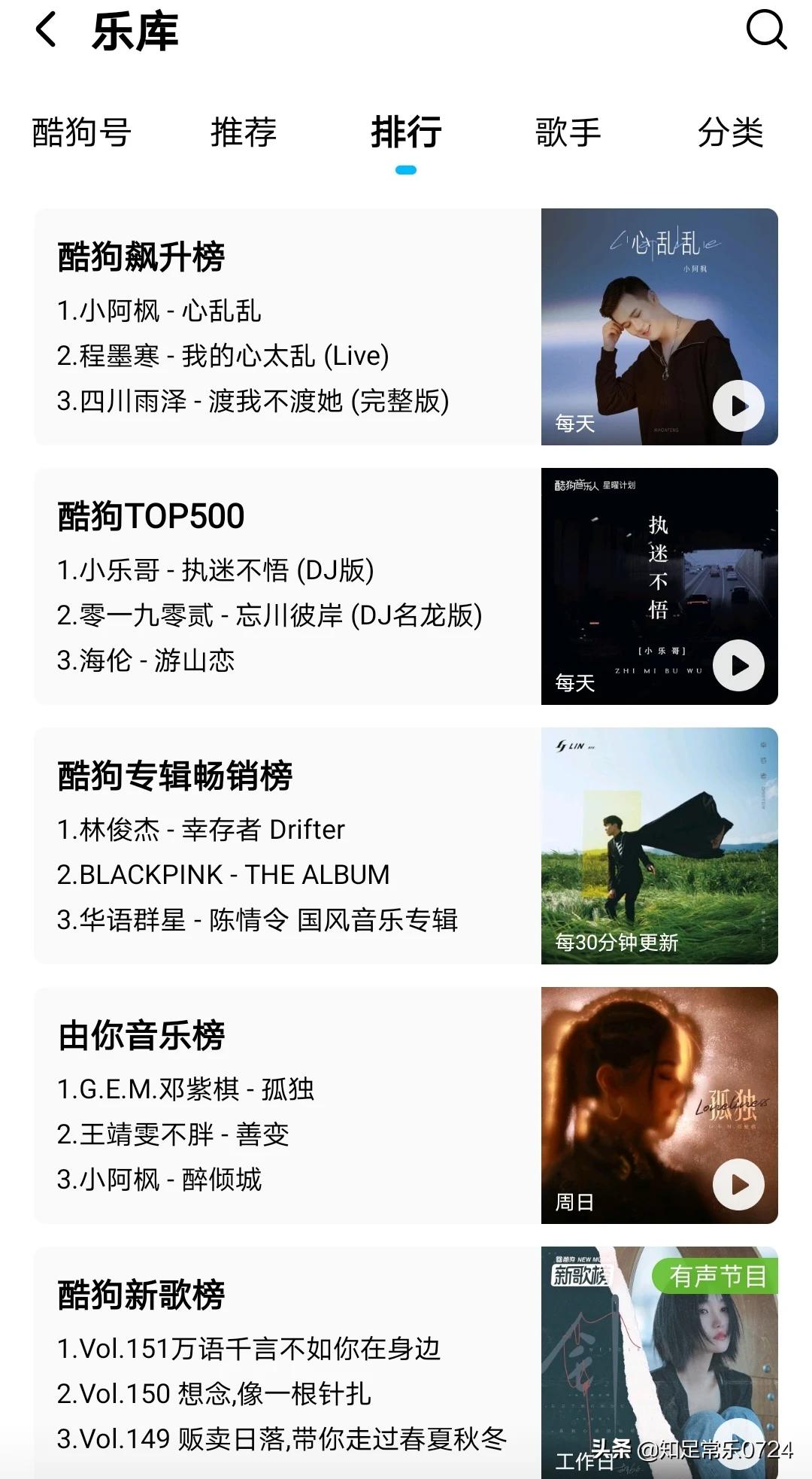
Task: Switch to the 酷狗号 tab
Action: pyautogui.click(x=81, y=133)
